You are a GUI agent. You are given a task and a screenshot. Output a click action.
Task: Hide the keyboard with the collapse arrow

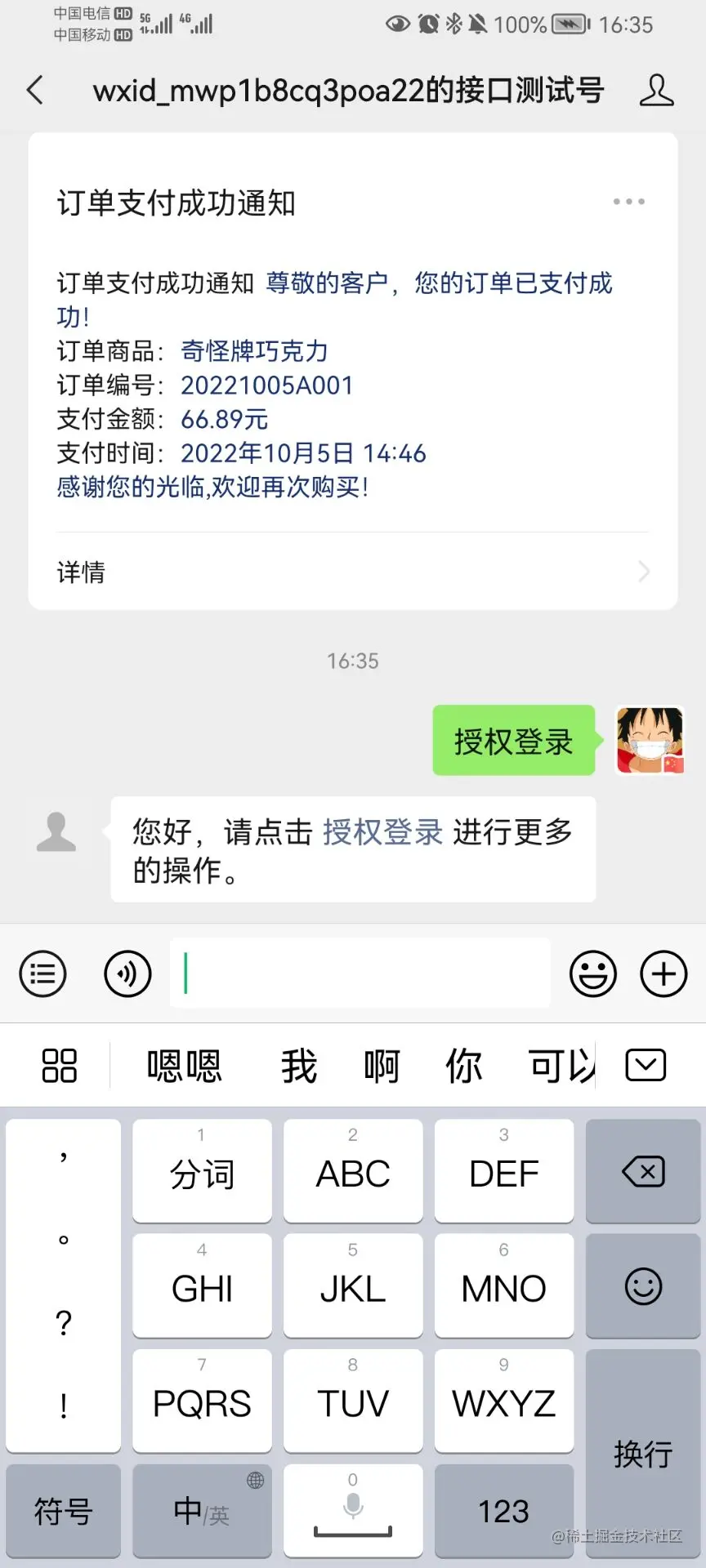[646, 1066]
